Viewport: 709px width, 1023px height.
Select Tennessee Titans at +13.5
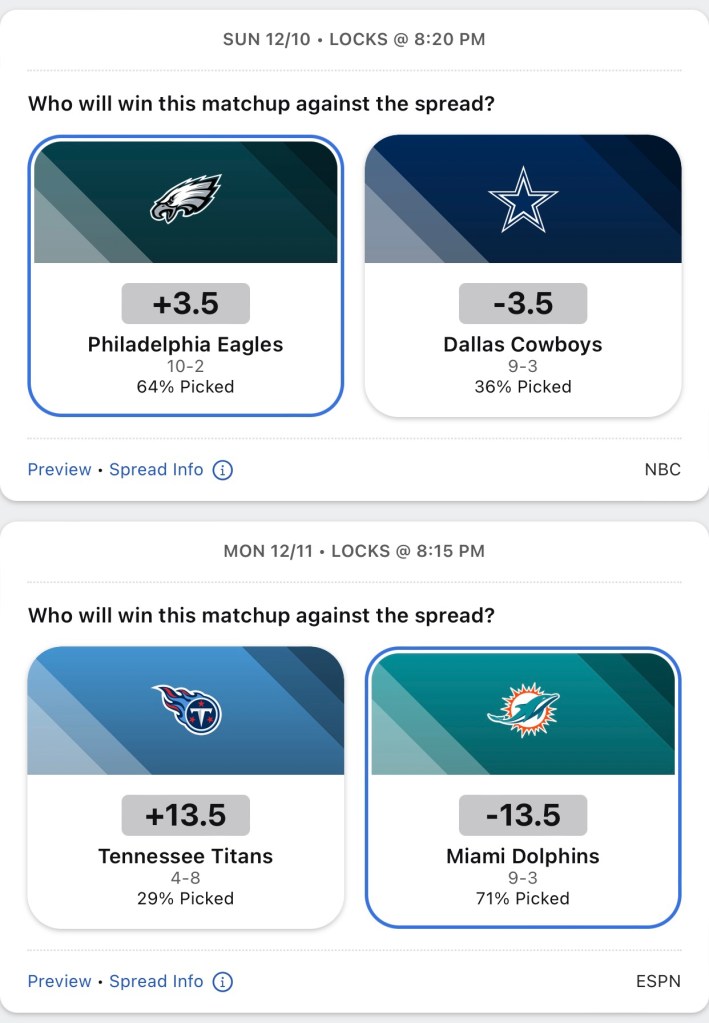186,787
